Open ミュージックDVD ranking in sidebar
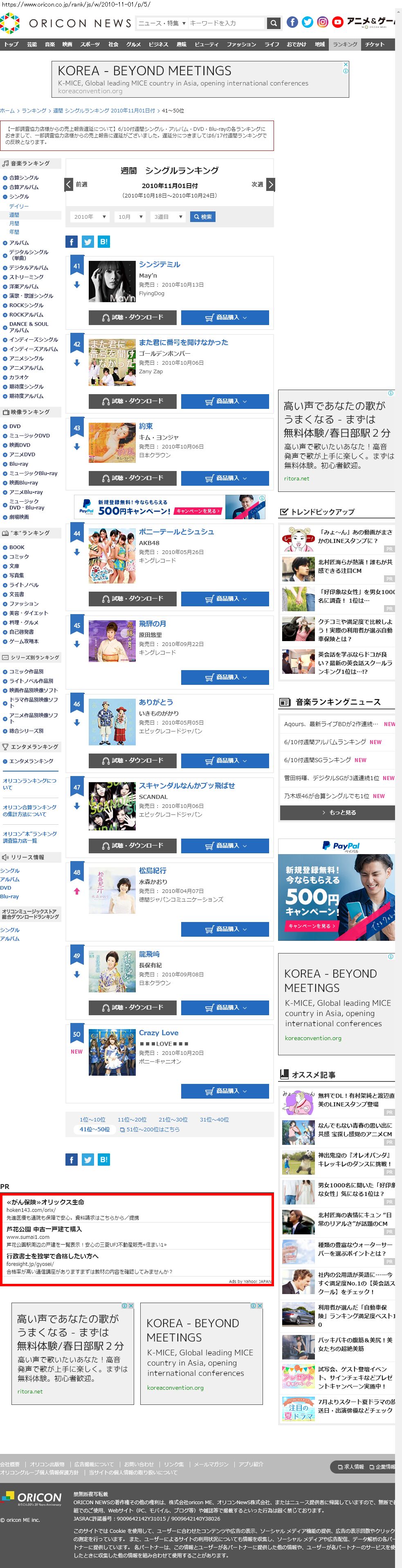 point(29,436)
